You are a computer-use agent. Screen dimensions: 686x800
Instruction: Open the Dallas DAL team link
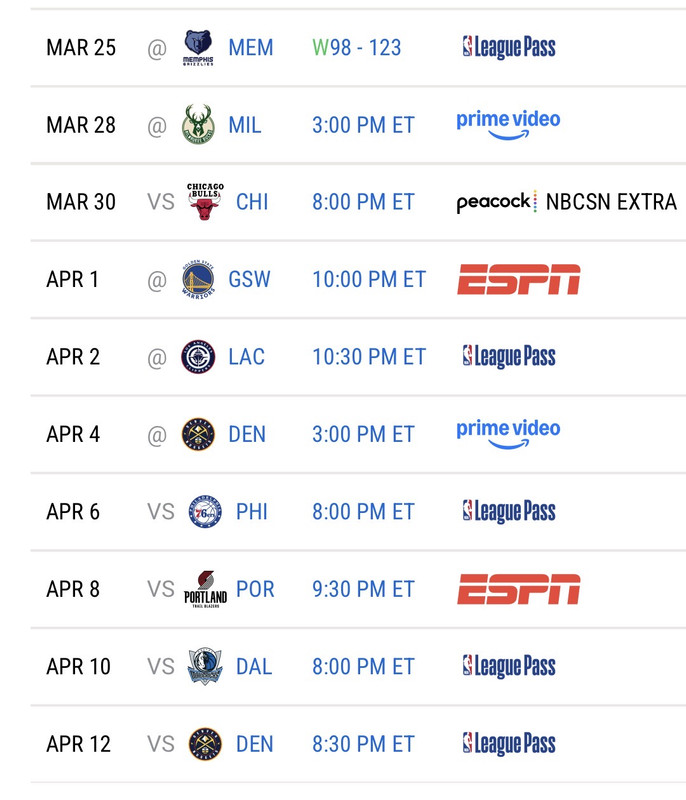pyautogui.click(x=253, y=666)
